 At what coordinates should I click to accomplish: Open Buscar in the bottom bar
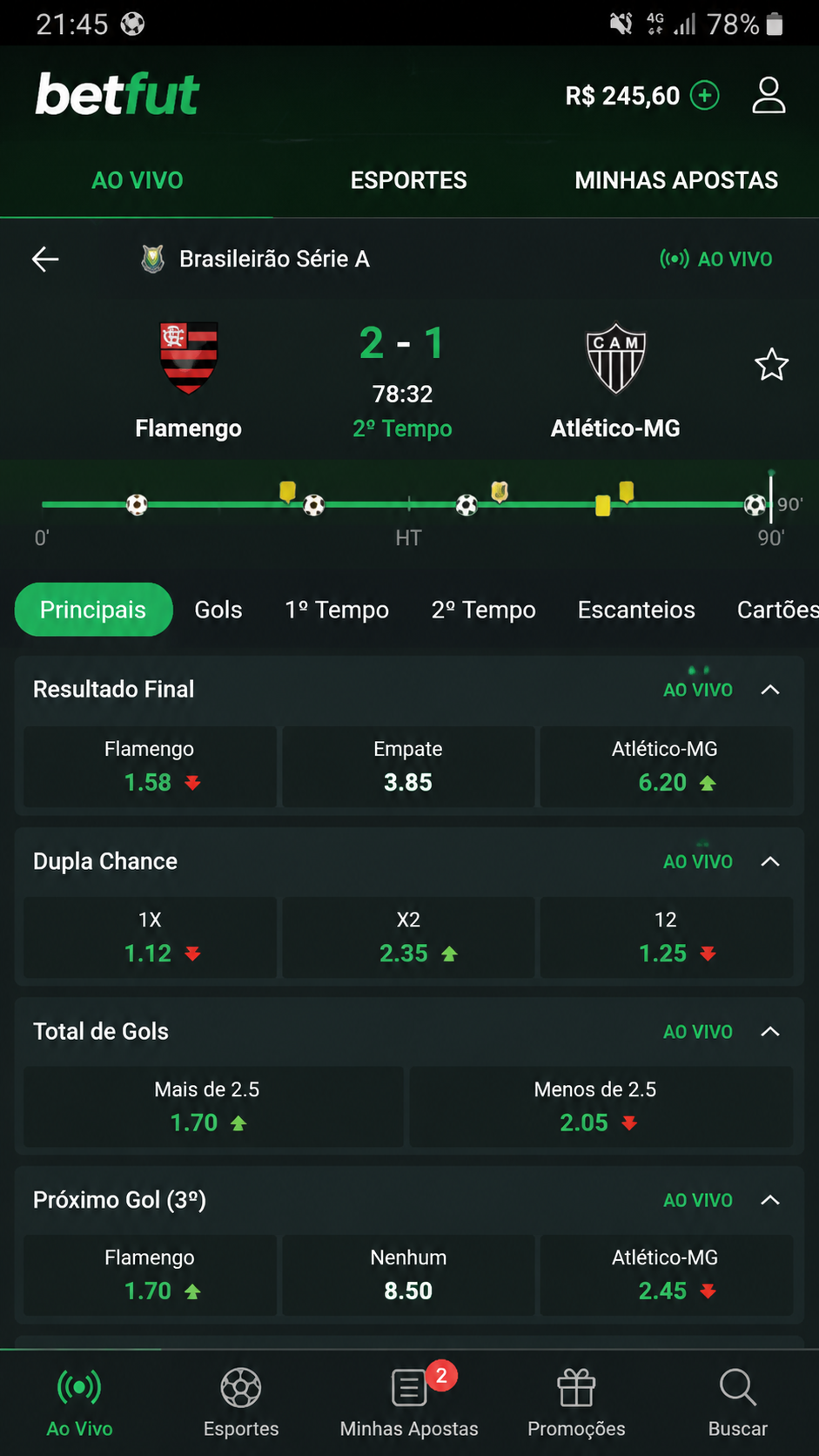pos(738,1402)
